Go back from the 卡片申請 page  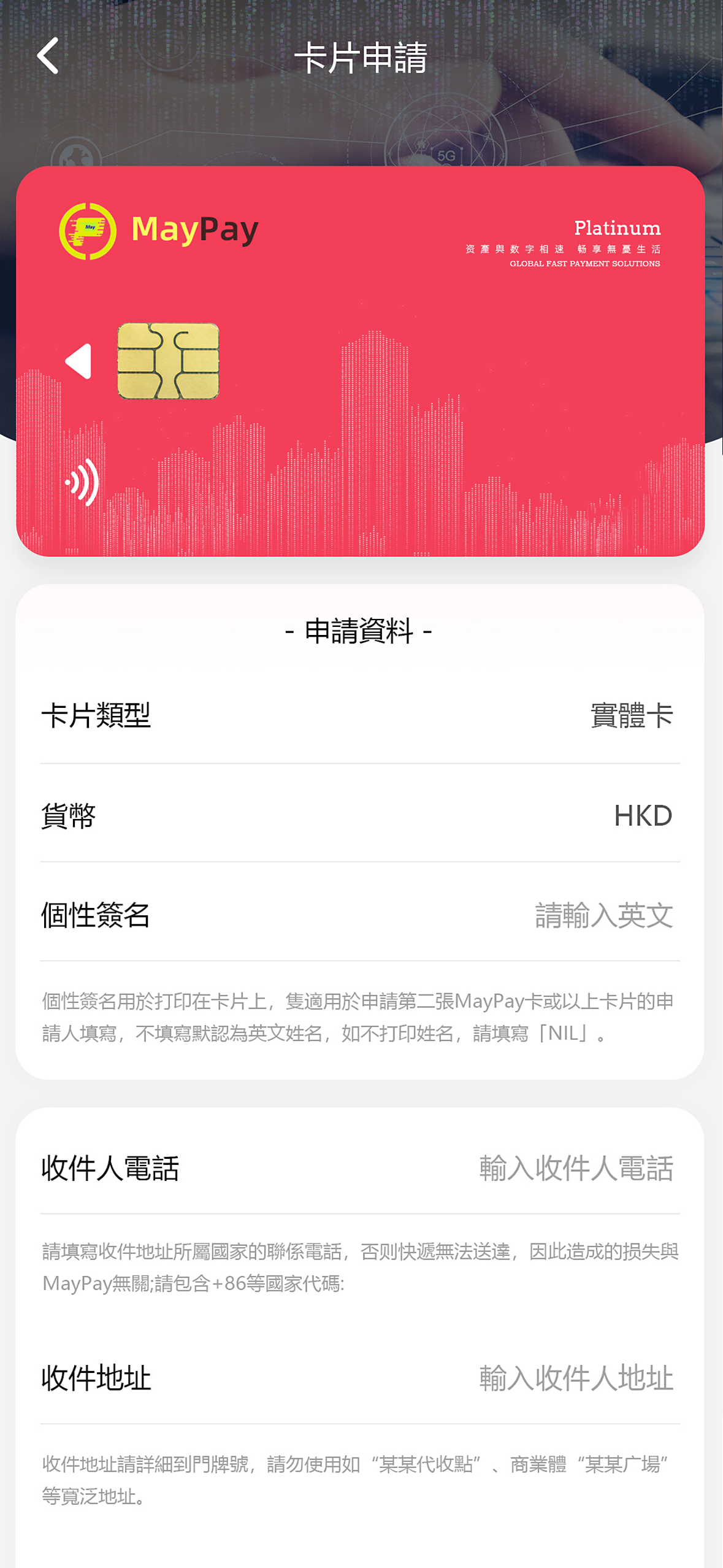(x=48, y=56)
